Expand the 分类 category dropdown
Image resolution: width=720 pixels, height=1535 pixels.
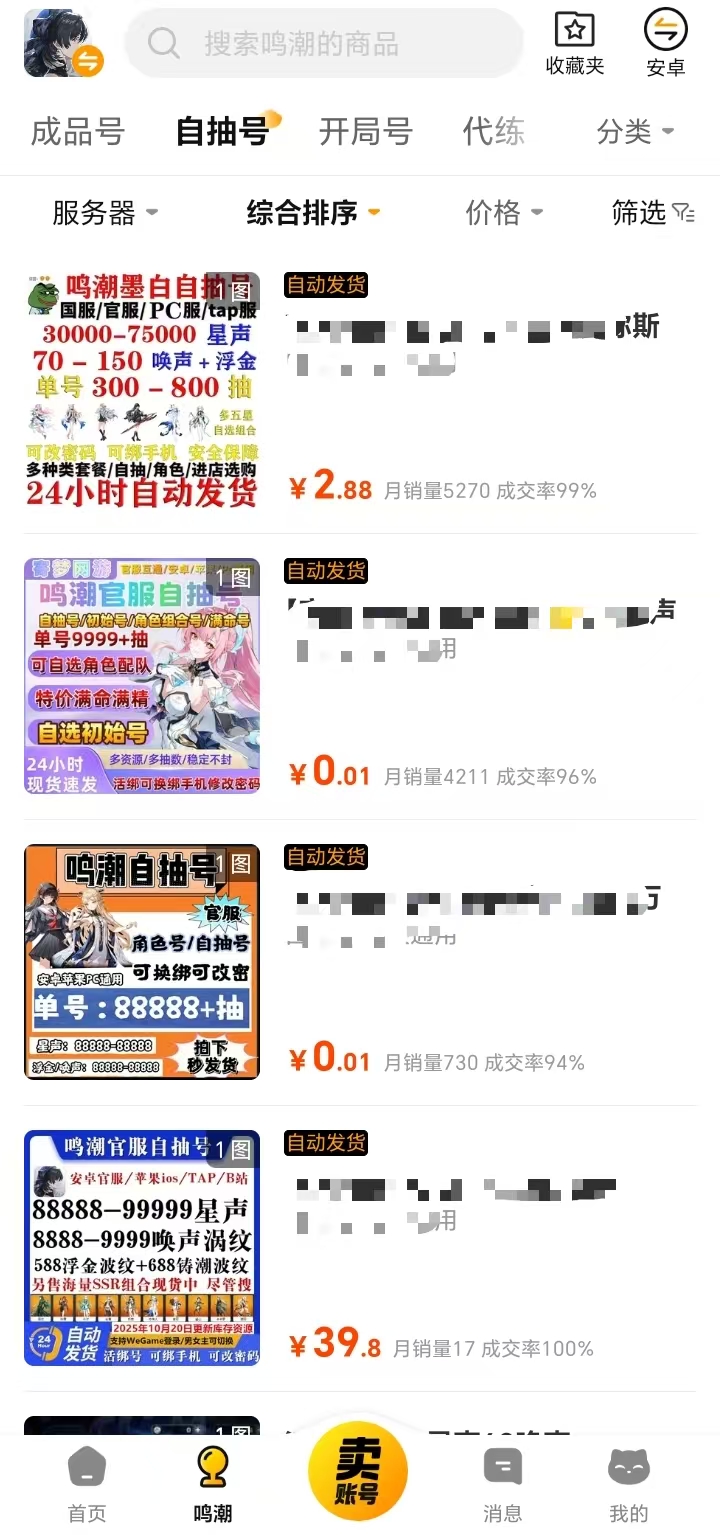(635, 131)
